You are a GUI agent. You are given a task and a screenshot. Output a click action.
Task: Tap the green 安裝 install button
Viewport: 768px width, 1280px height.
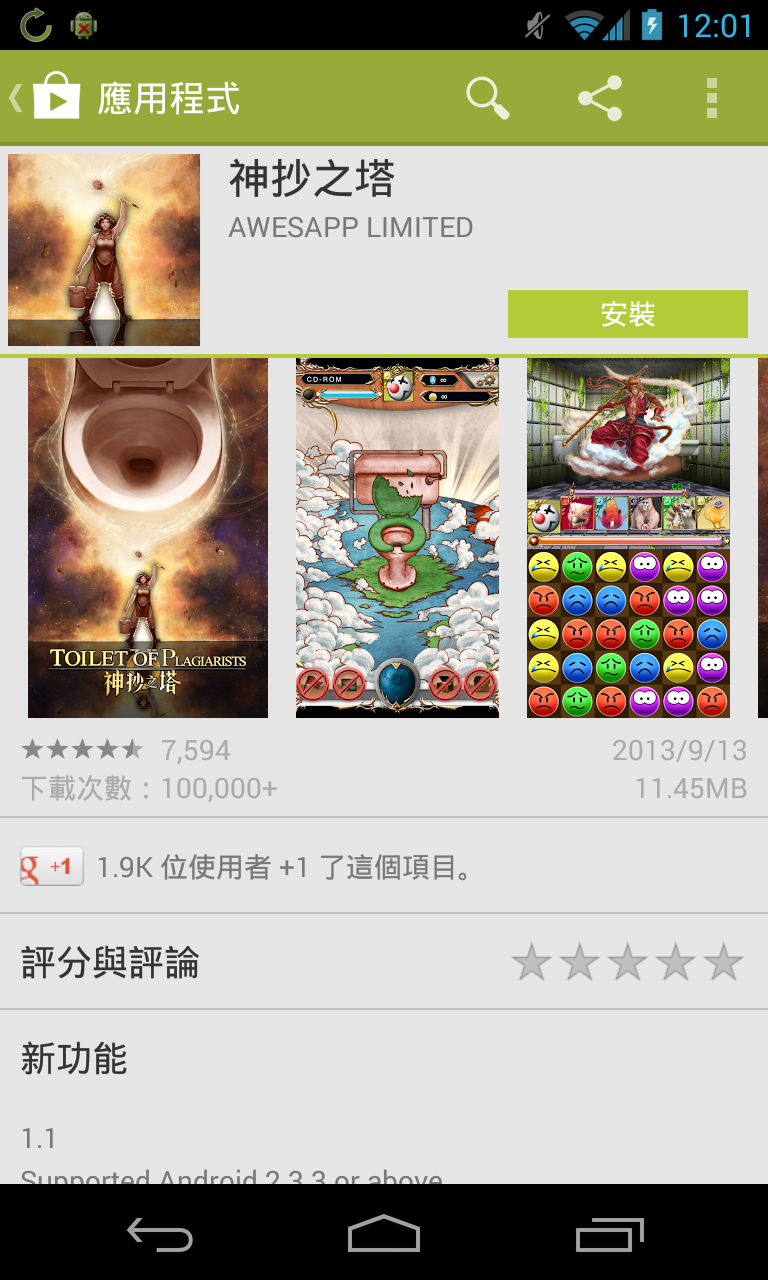tap(627, 314)
